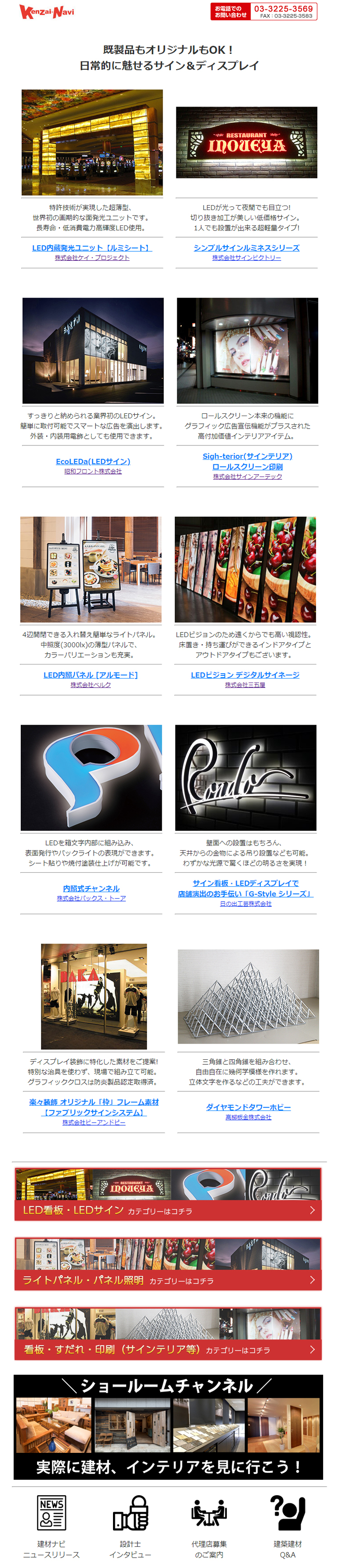Open LEDビジョン デジタルサイネージ link
This screenshot has width=339, height=1568.
tap(245, 675)
